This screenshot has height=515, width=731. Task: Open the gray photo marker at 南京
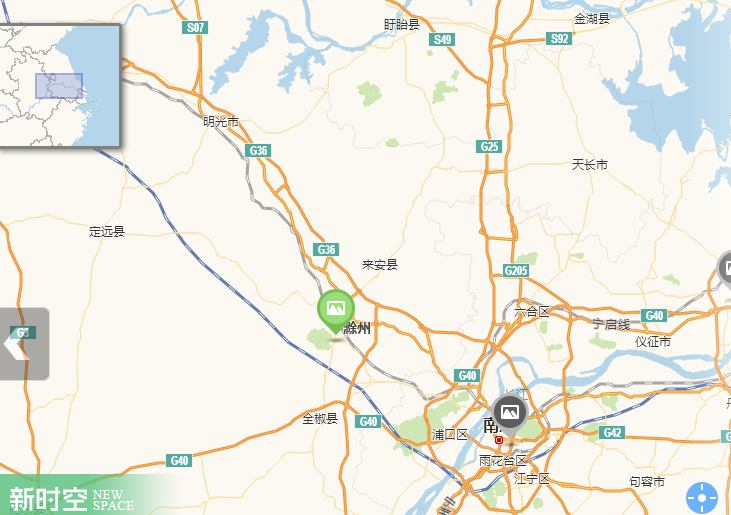pos(510,410)
